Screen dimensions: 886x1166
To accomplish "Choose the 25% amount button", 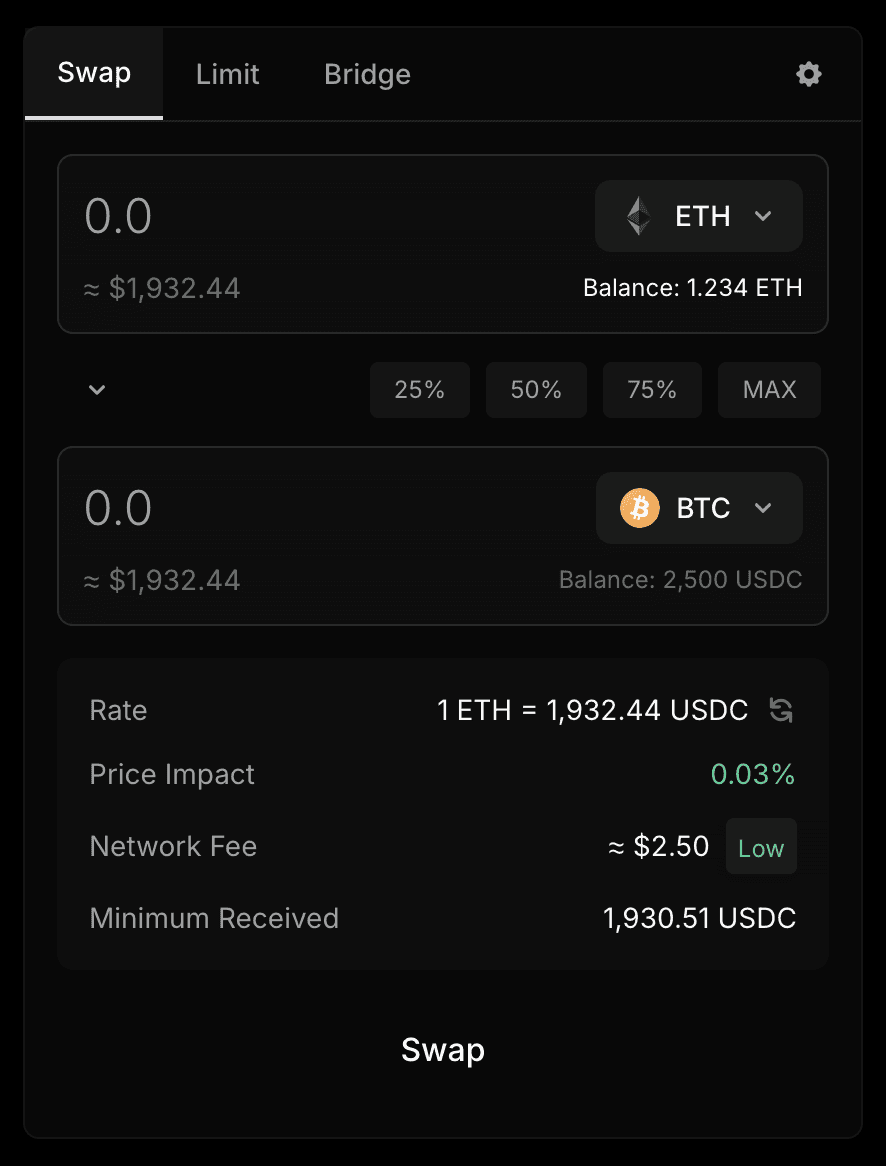I will tap(419, 389).
